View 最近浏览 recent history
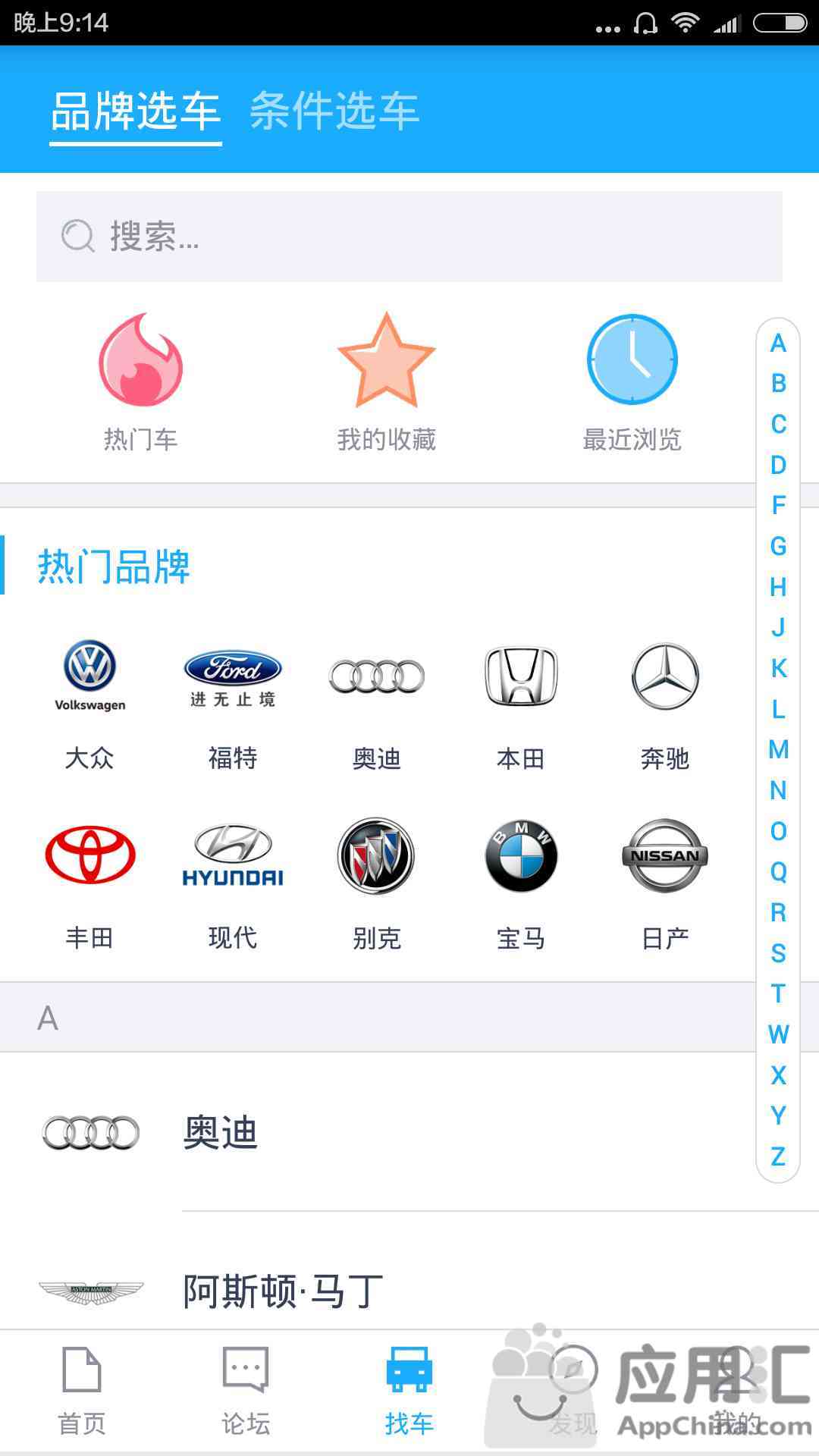The height and width of the screenshot is (1456, 819). 632,383
